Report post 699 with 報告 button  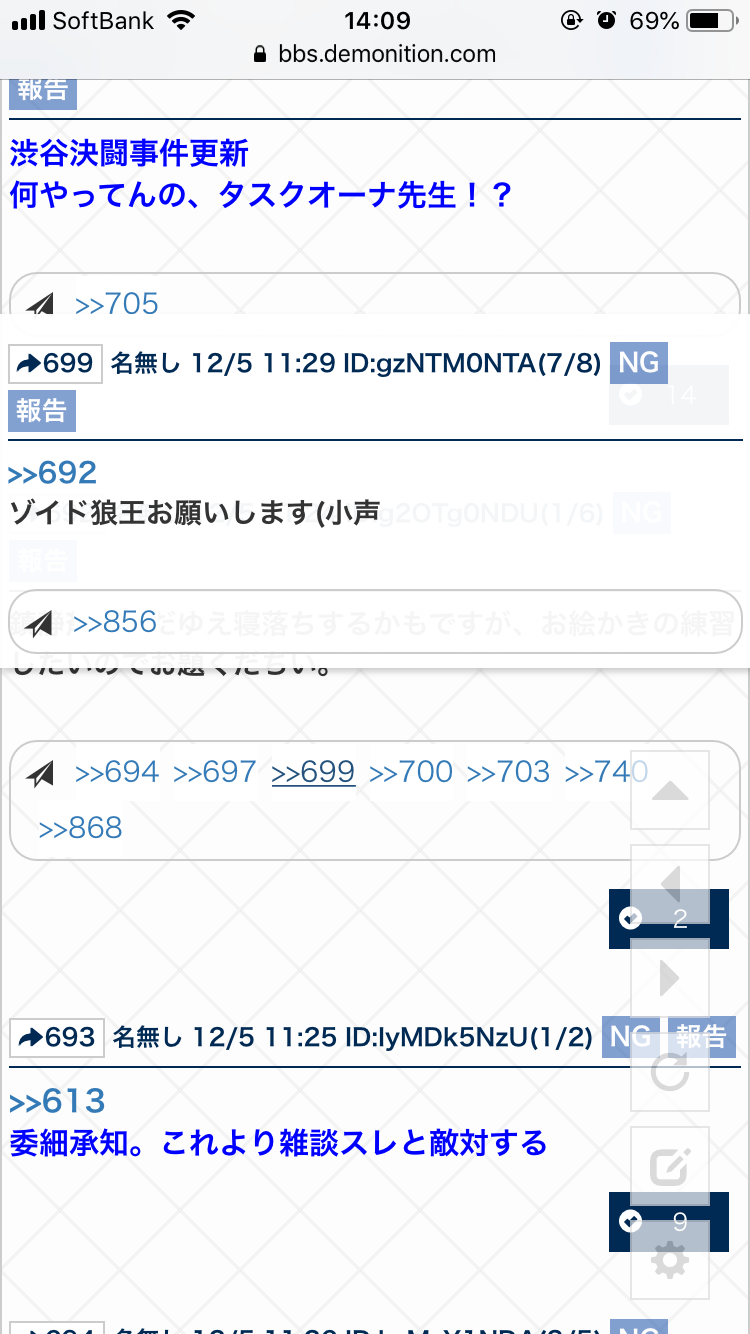tap(42, 410)
